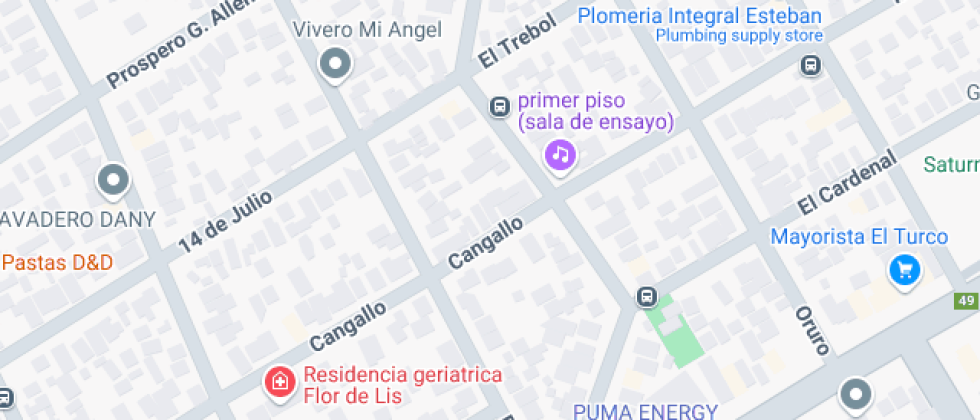Screen dimensions: 980x420
Task: Tap the bus stop beside primer piso label
Action: [x=499, y=106]
